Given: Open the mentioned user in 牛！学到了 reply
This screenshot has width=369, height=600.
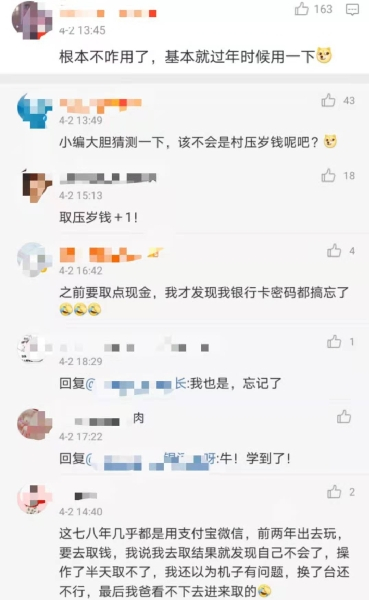Looking at the screenshot, I should 151,459.
